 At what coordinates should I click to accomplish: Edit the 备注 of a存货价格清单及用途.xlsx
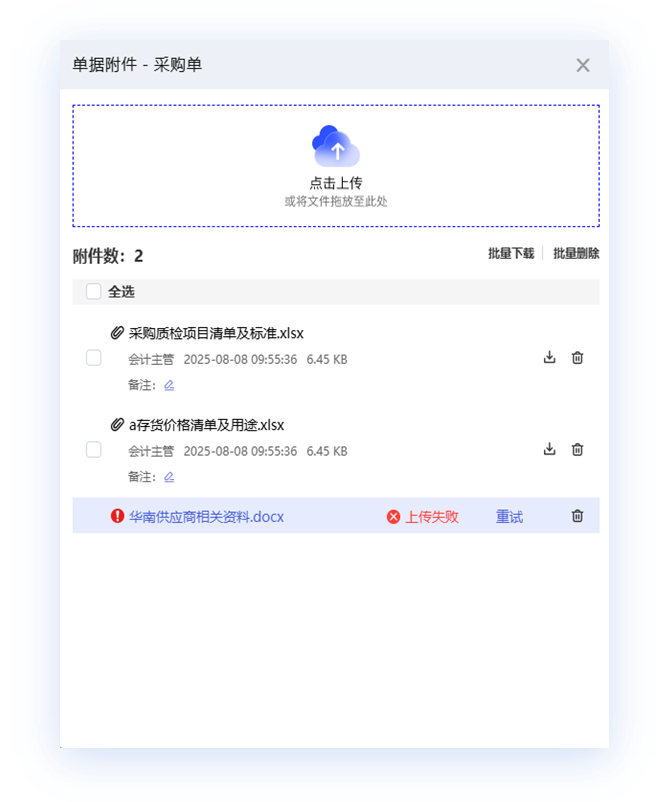point(169,477)
